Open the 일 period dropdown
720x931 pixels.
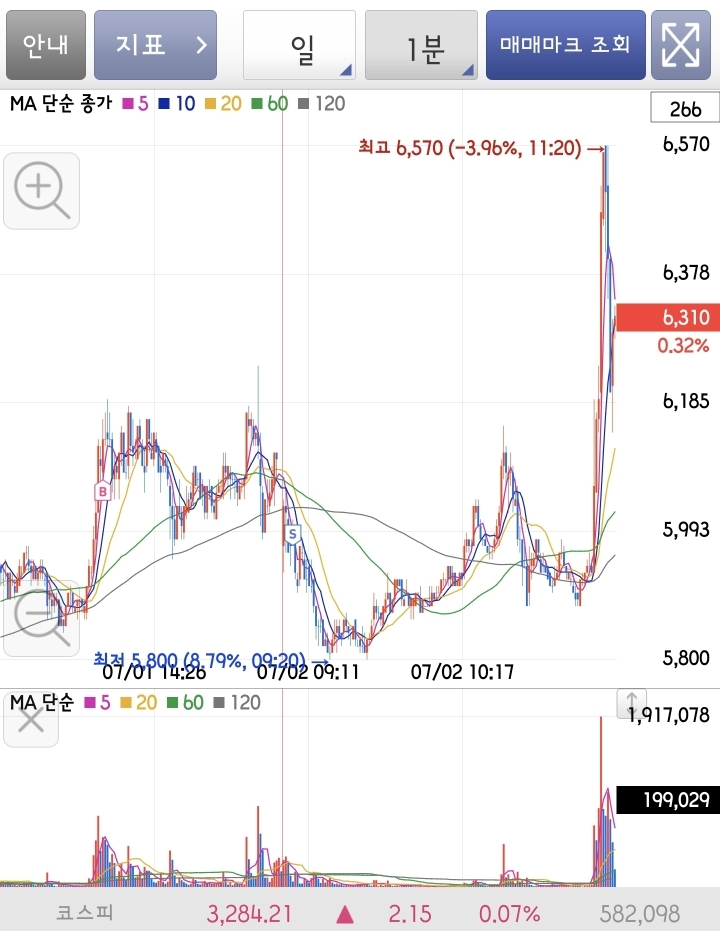299,45
